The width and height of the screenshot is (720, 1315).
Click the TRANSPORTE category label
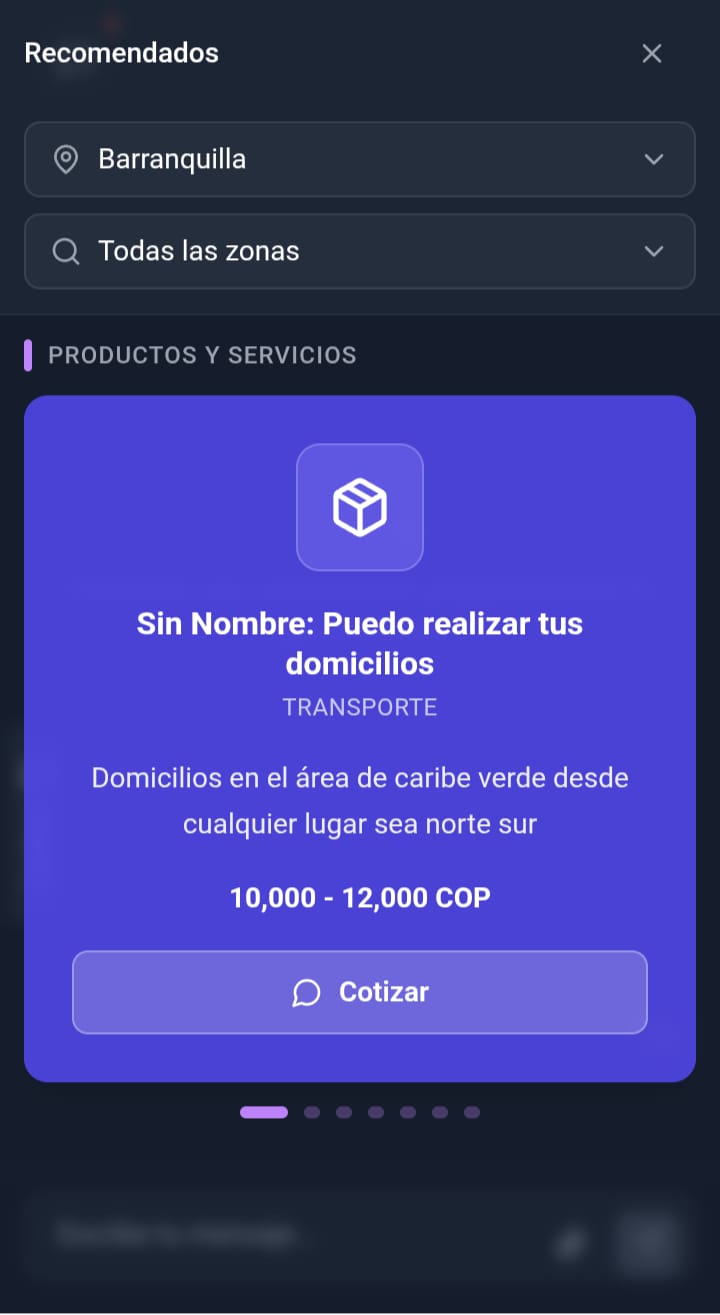click(360, 706)
